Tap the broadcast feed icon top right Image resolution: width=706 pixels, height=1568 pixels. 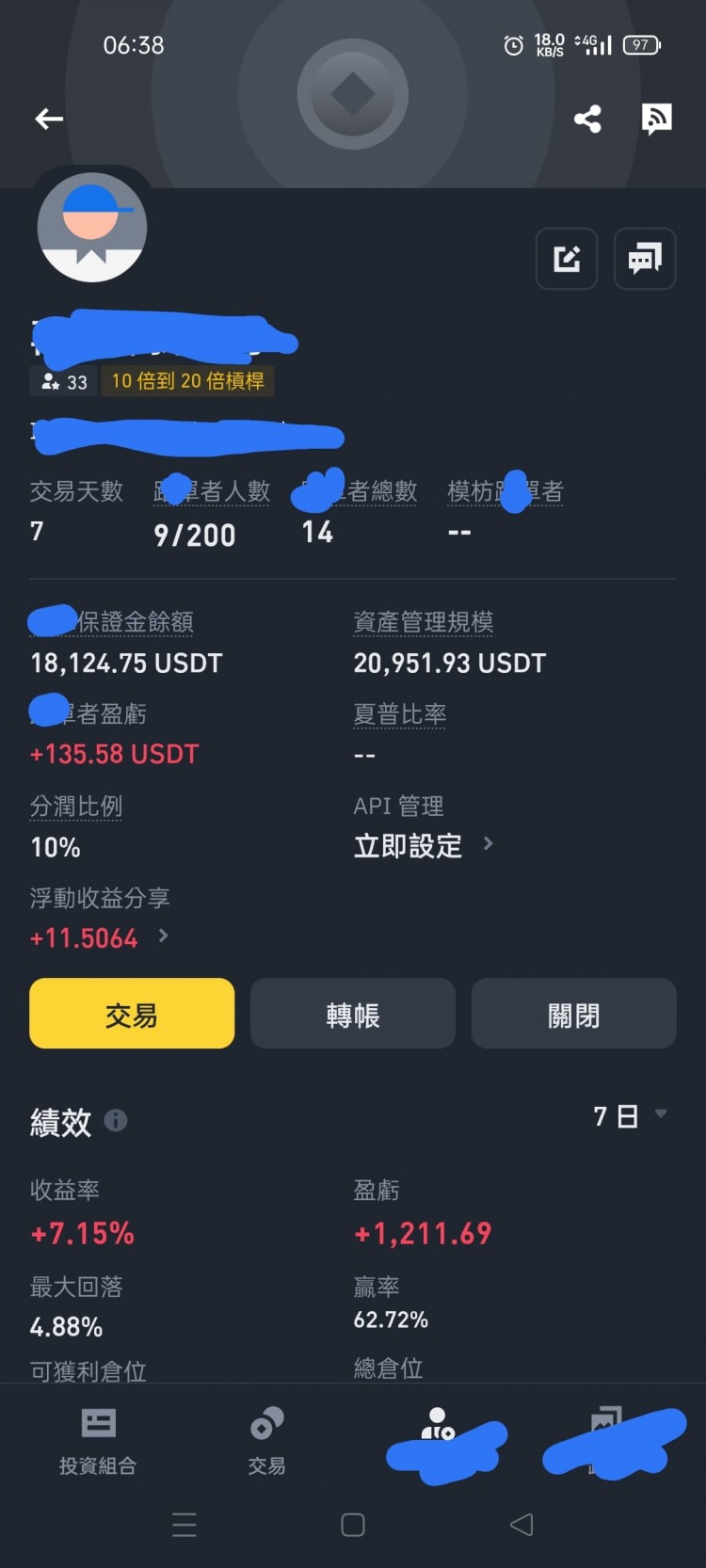point(658,117)
